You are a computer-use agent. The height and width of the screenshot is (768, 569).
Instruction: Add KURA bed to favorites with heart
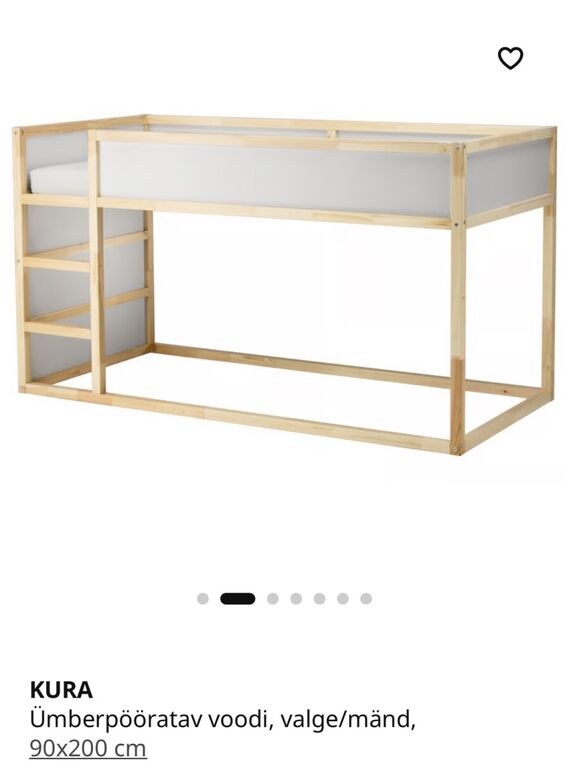pos(510,58)
